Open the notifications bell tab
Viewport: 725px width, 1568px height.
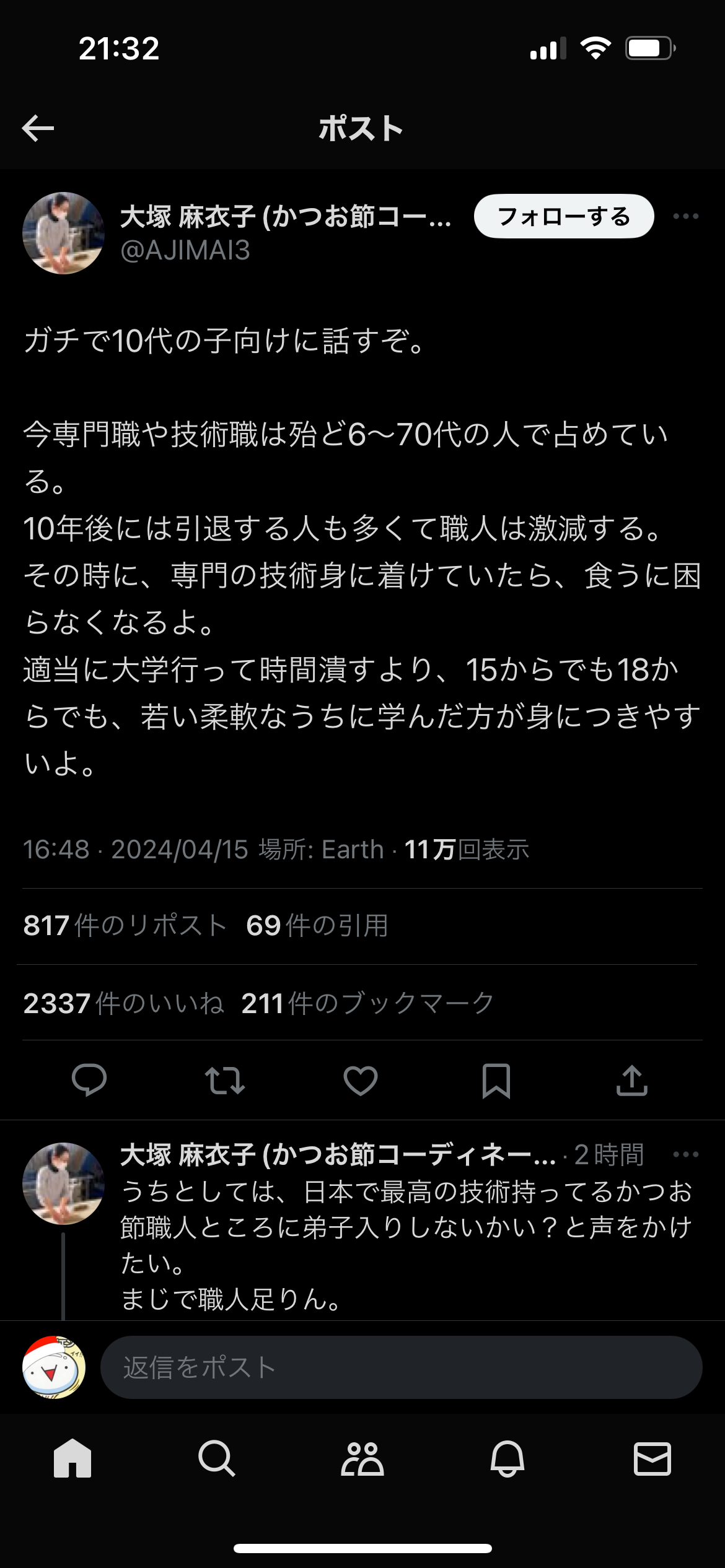point(507,1458)
